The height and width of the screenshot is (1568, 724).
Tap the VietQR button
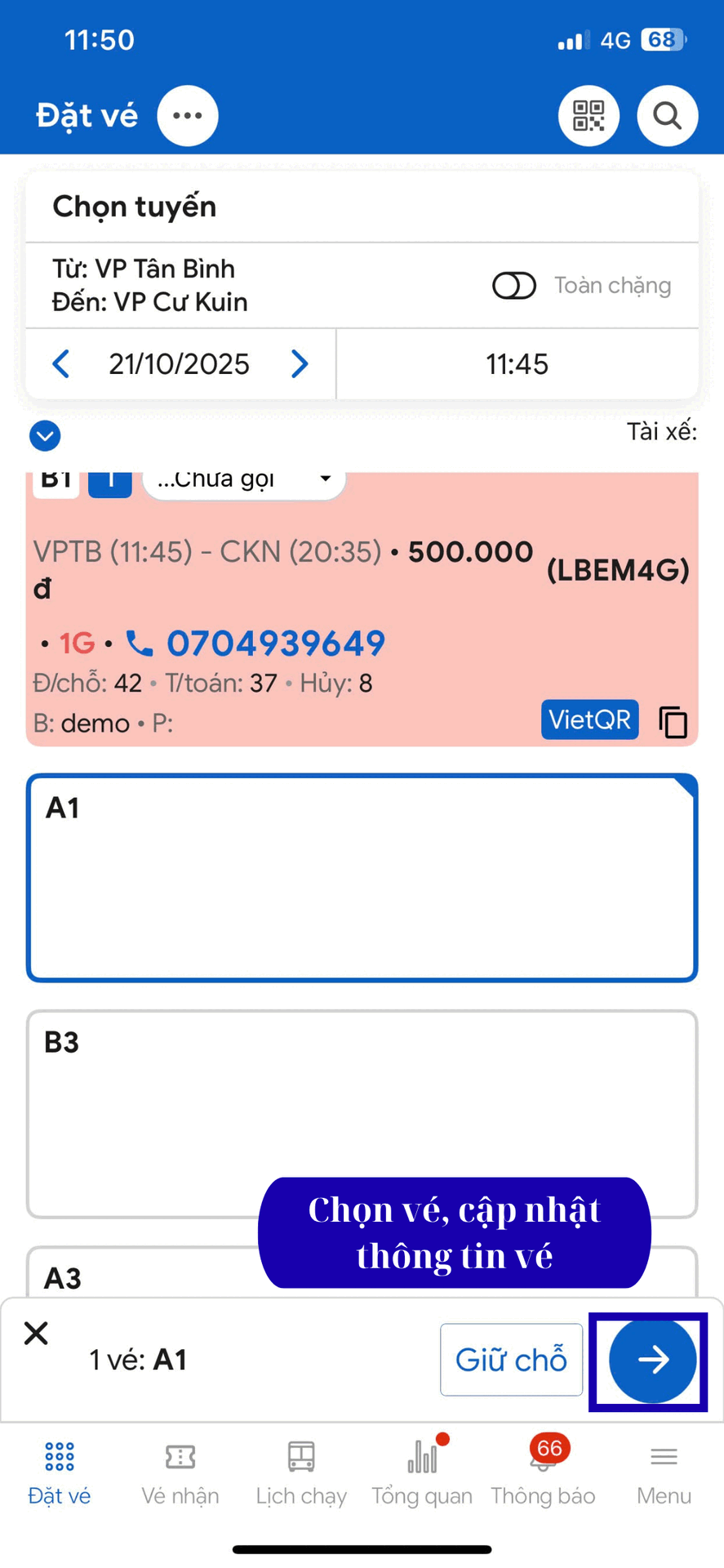589,719
